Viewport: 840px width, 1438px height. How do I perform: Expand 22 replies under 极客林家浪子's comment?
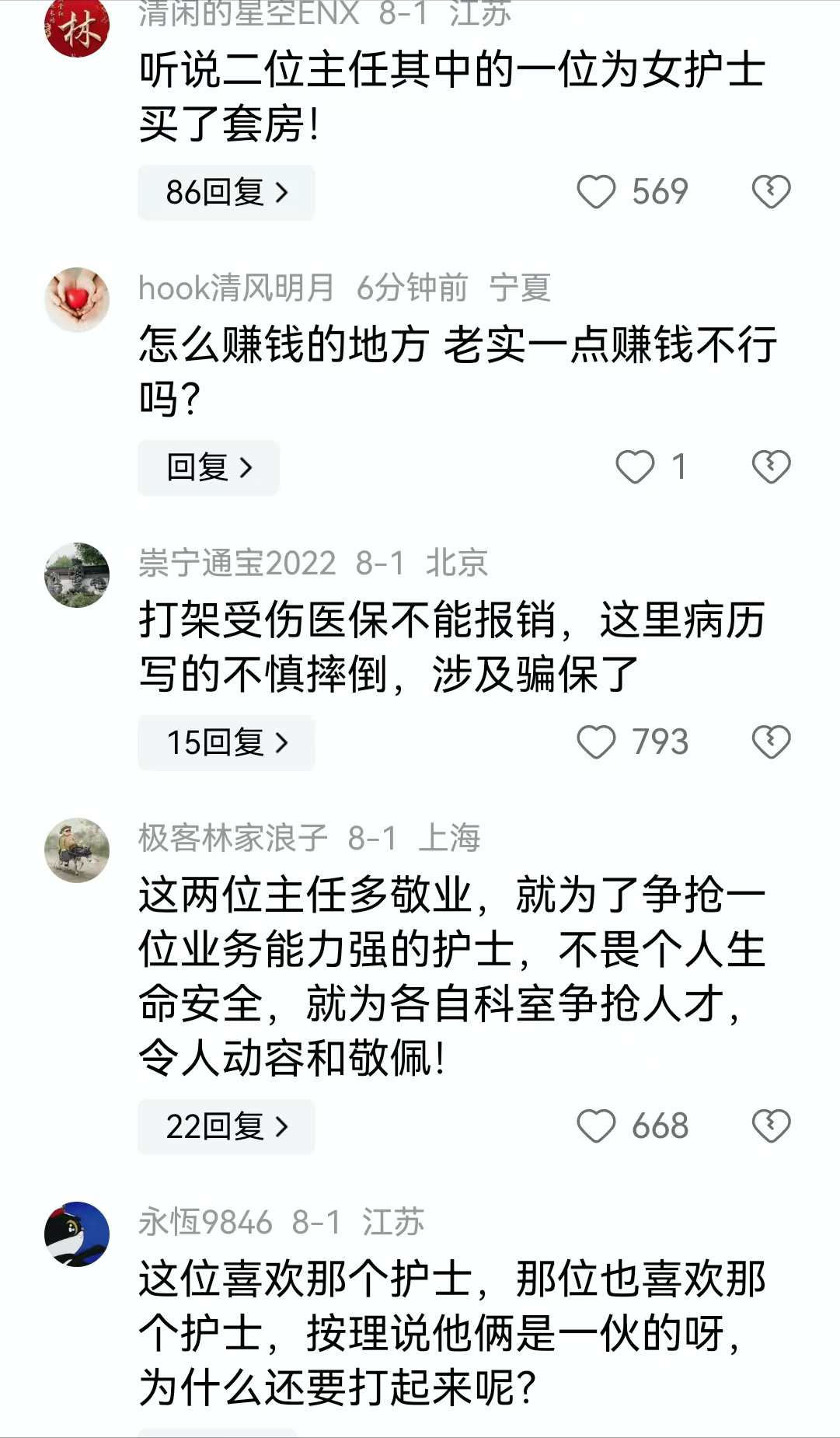pos(226,1126)
